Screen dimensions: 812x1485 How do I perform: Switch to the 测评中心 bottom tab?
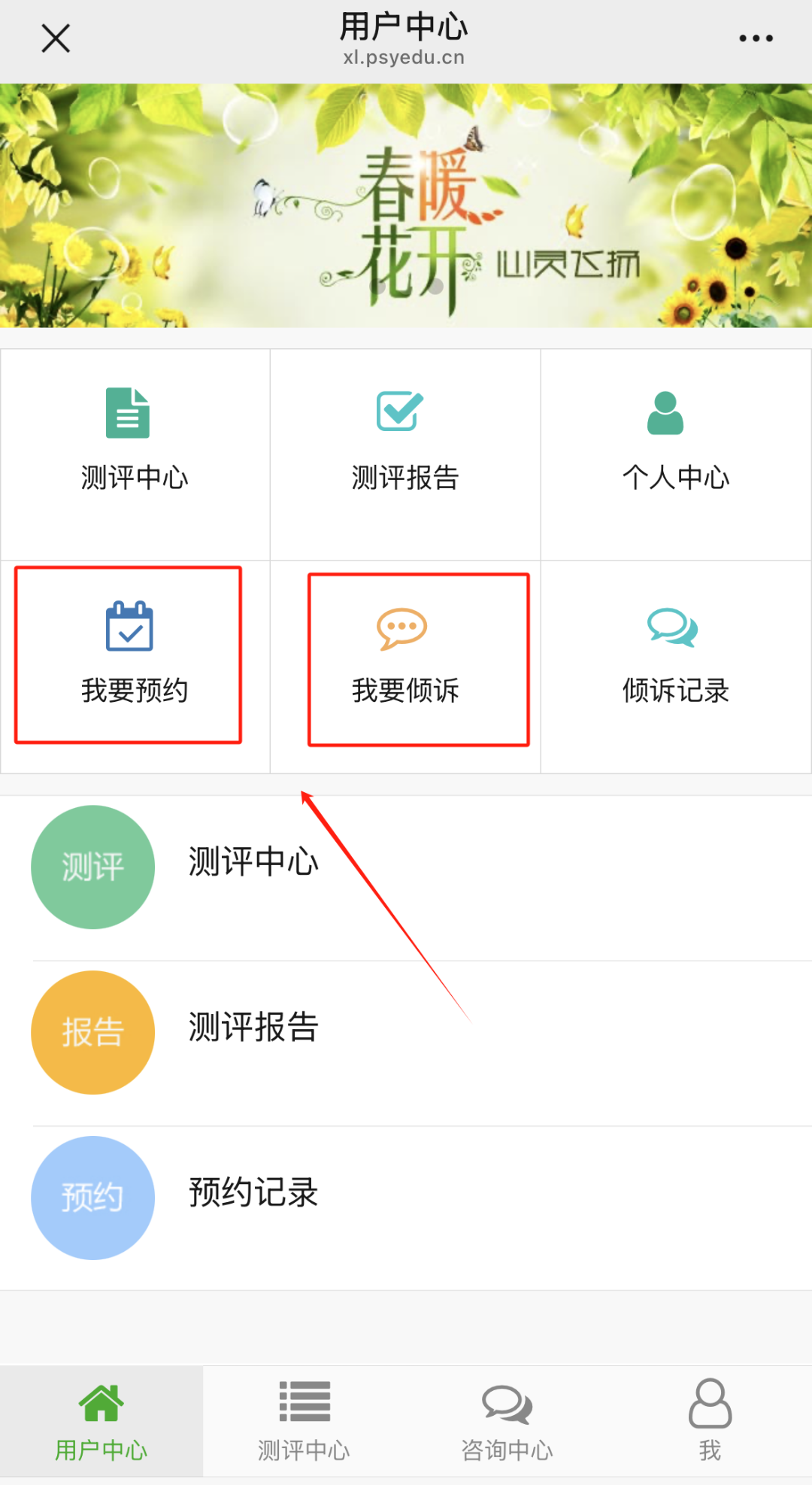[x=304, y=1420]
